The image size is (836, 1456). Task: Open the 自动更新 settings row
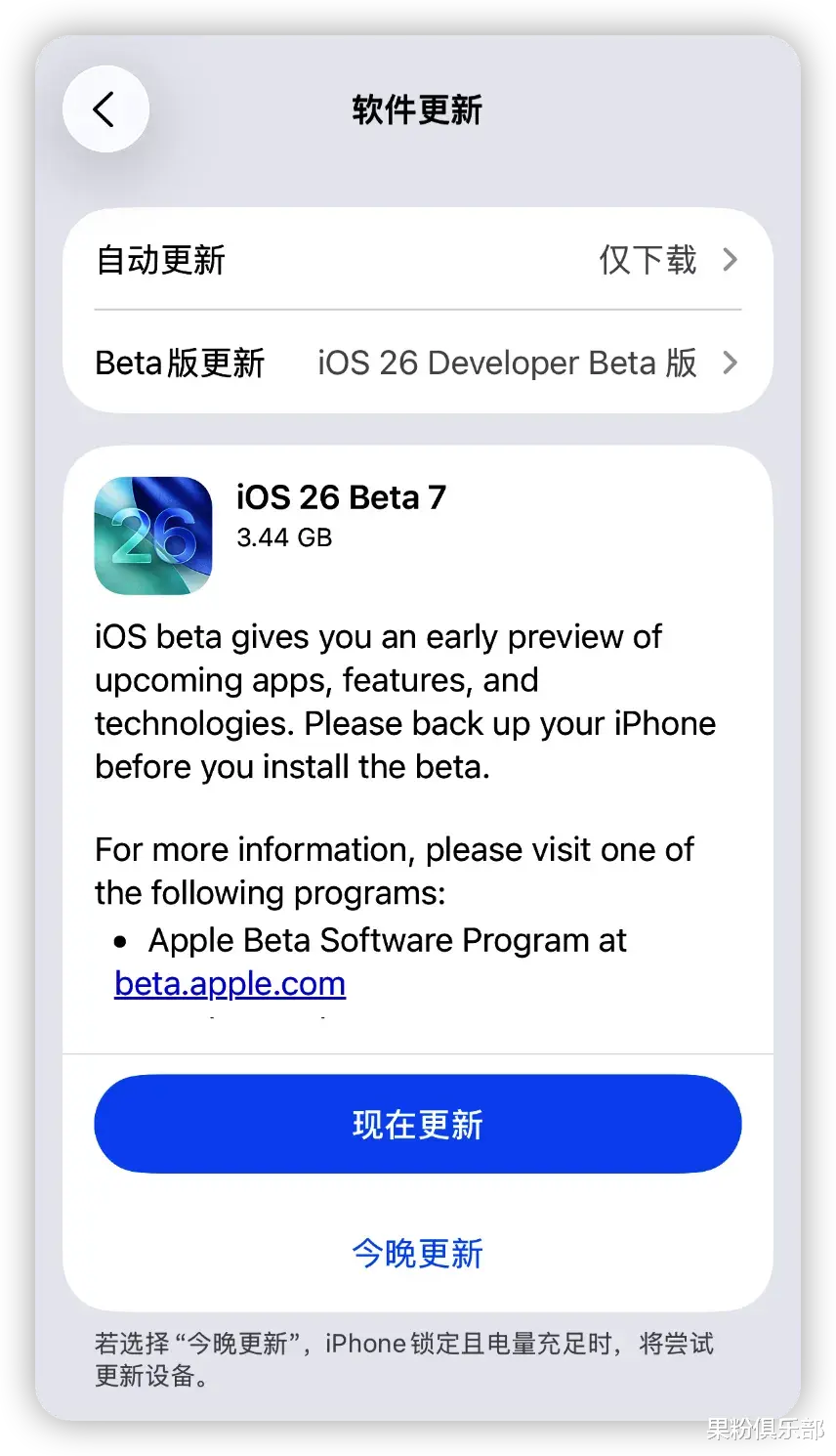[417, 260]
